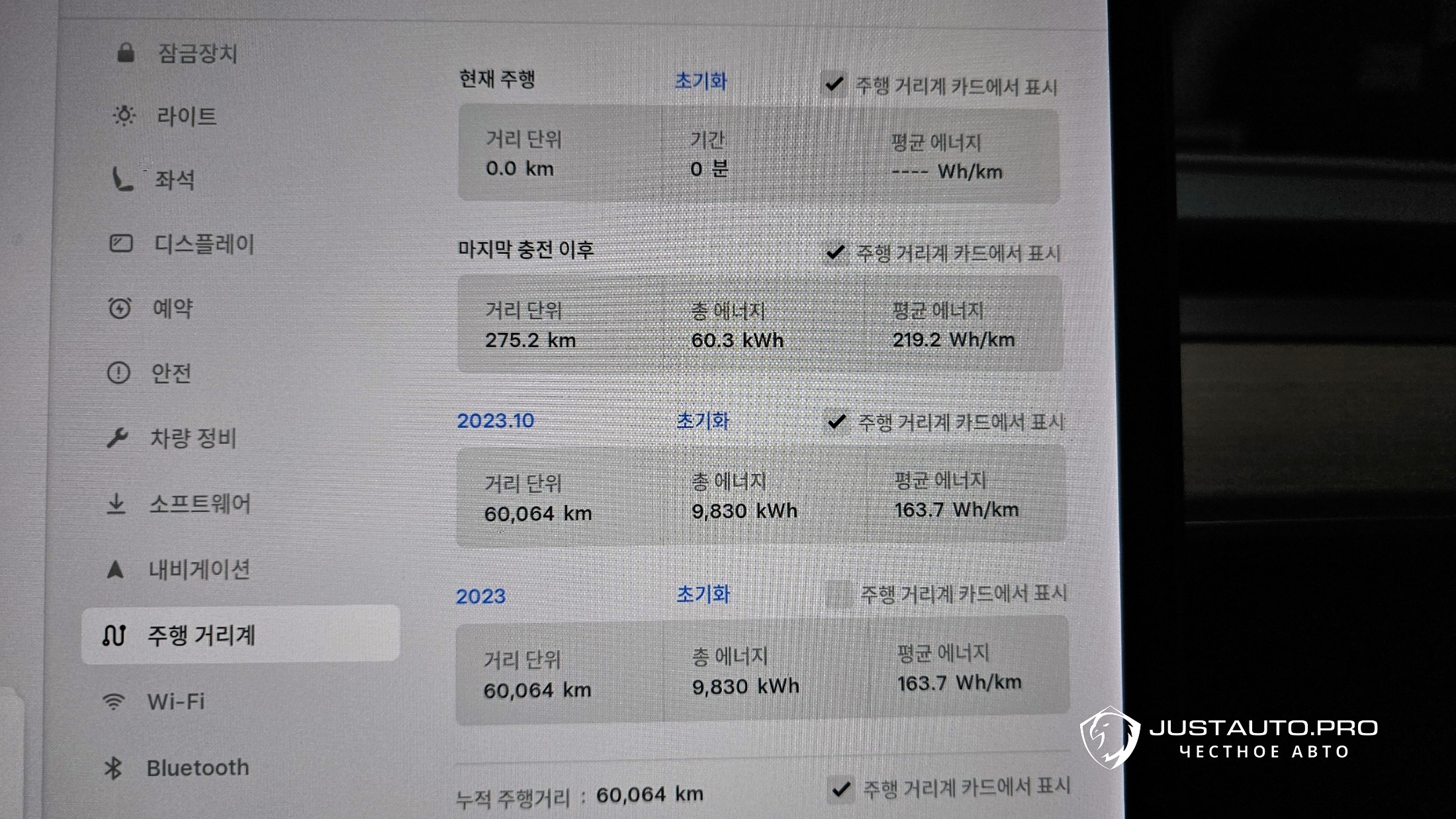Select the 예약 (Schedule) menu
1456x819 pixels.
(172, 308)
